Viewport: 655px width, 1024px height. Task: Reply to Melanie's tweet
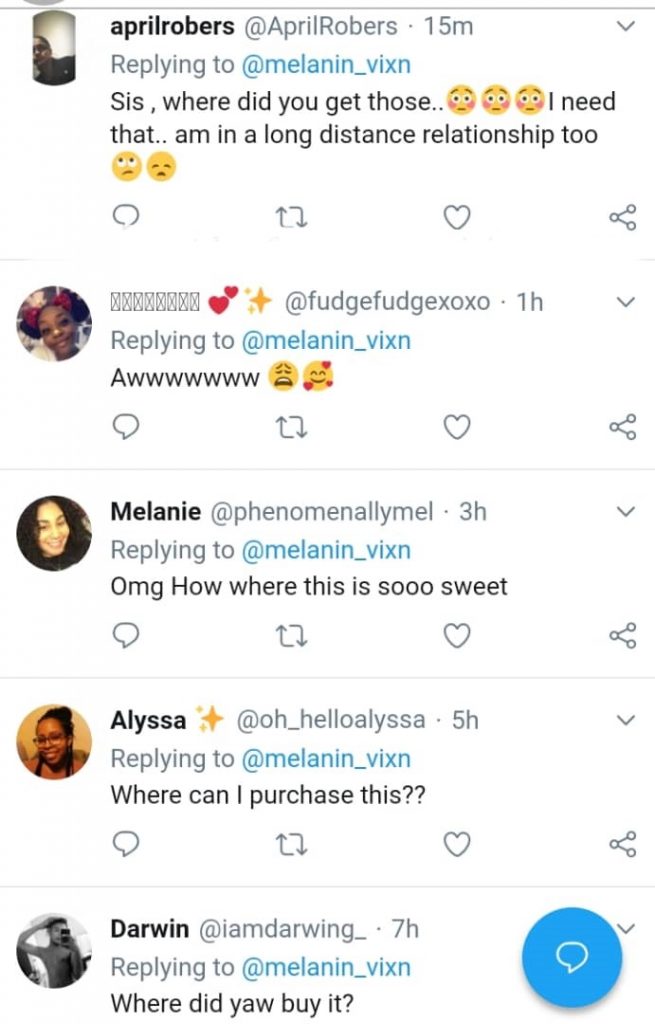pos(126,636)
